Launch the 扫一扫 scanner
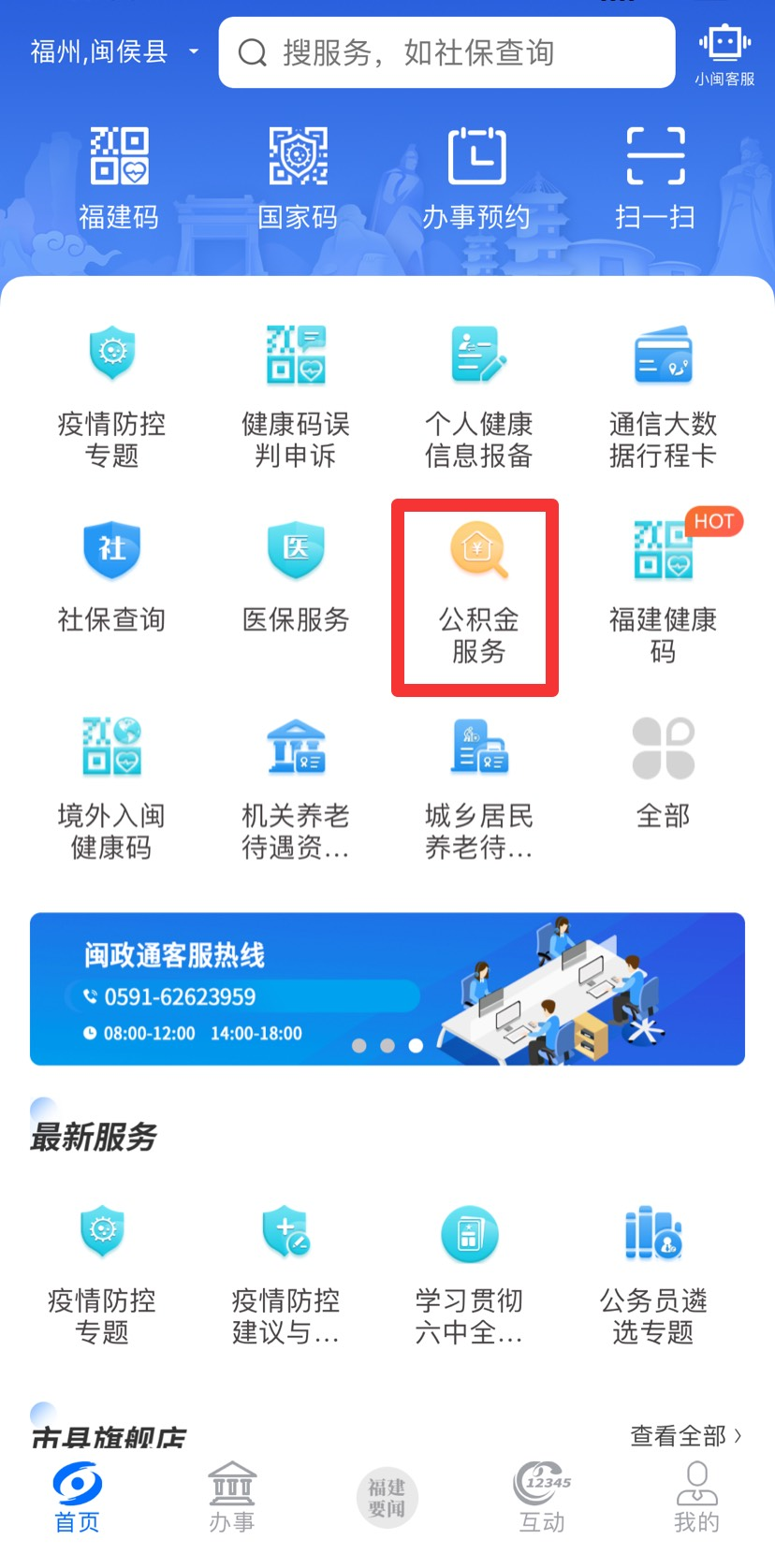This screenshot has height=1568, width=775. (x=655, y=178)
